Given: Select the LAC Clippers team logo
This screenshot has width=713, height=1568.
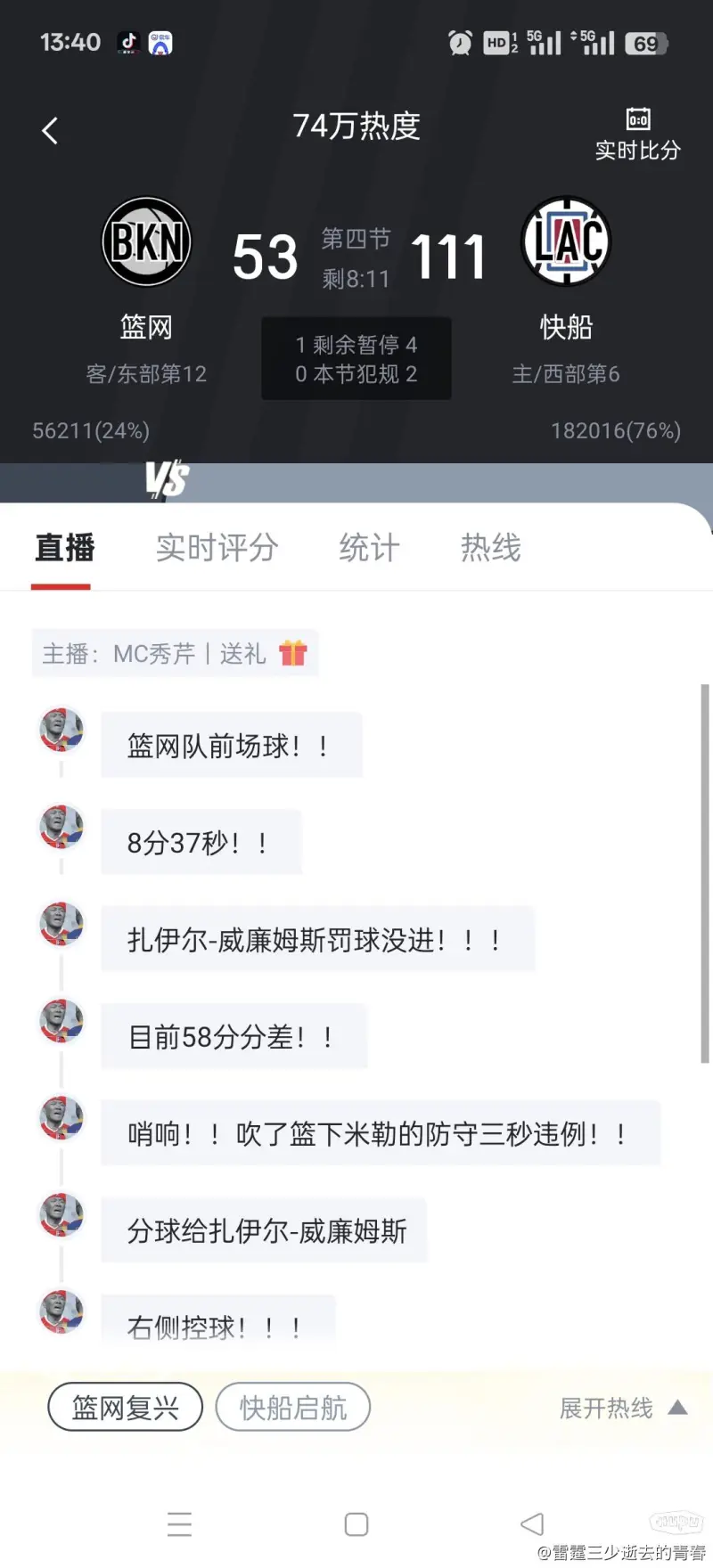Looking at the screenshot, I should (566, 241).
